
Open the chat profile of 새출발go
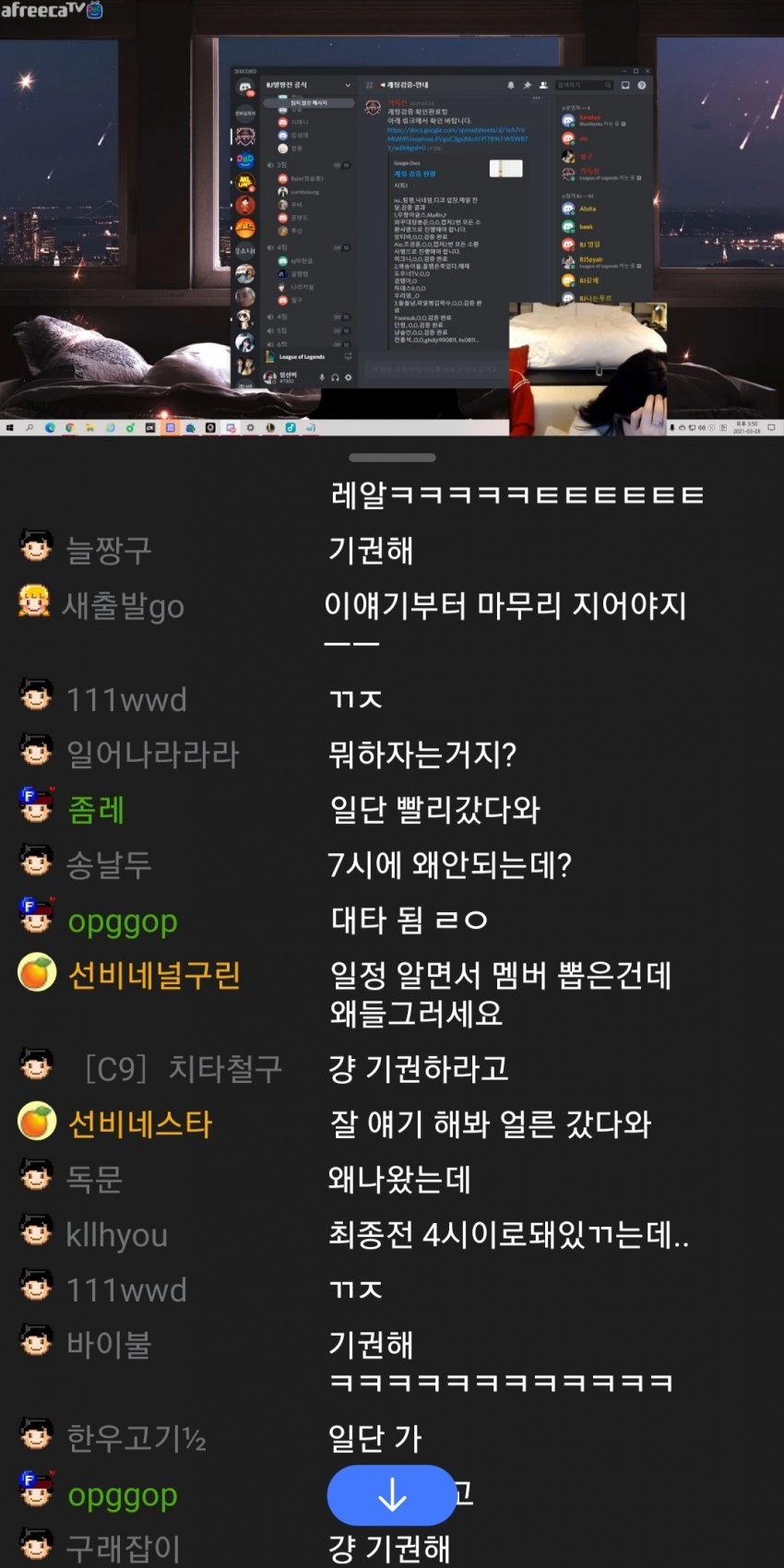[x=124, y=606]
